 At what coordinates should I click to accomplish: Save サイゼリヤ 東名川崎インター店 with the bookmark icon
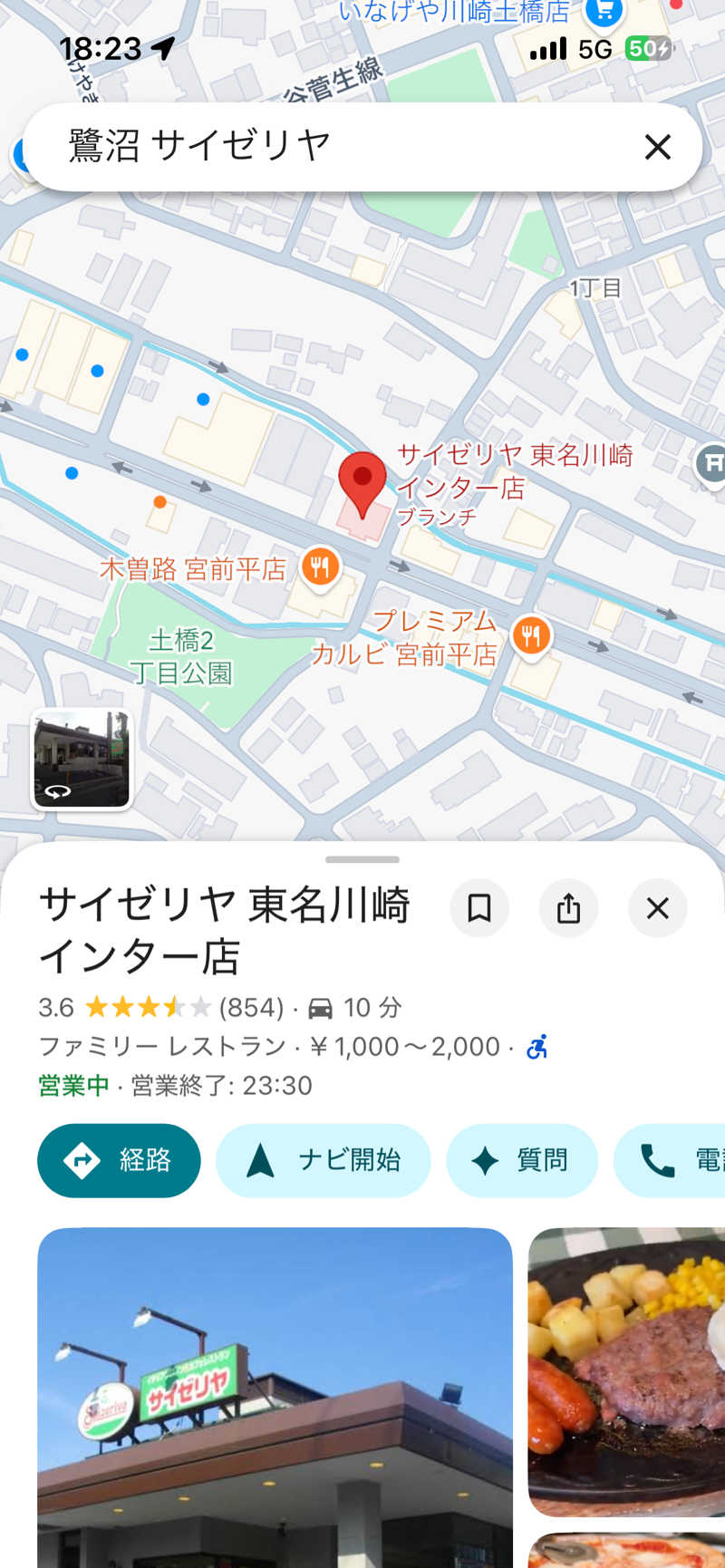coord(479,907)
